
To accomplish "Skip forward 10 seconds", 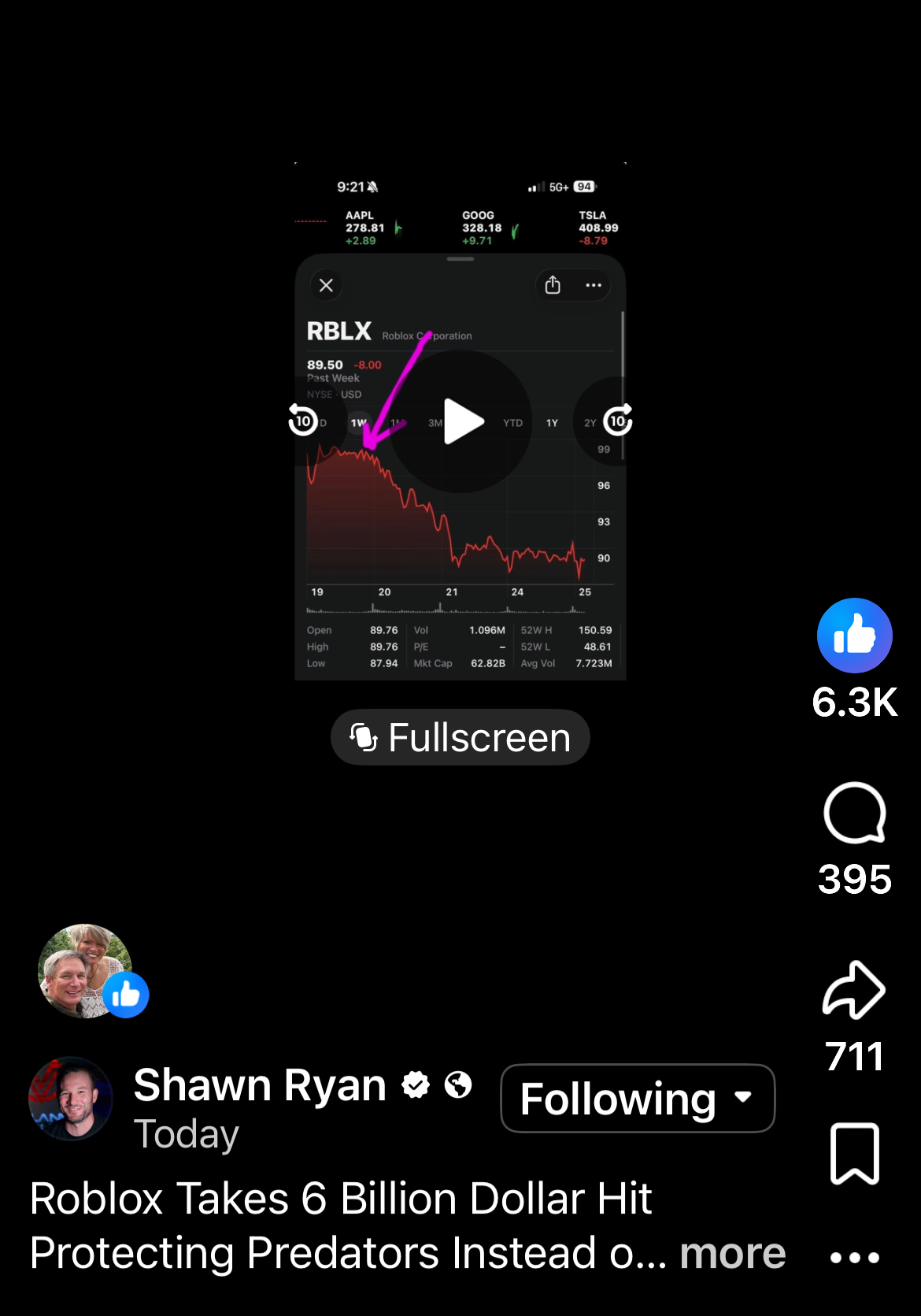I will pyautogui.click(x=618, y=421).
